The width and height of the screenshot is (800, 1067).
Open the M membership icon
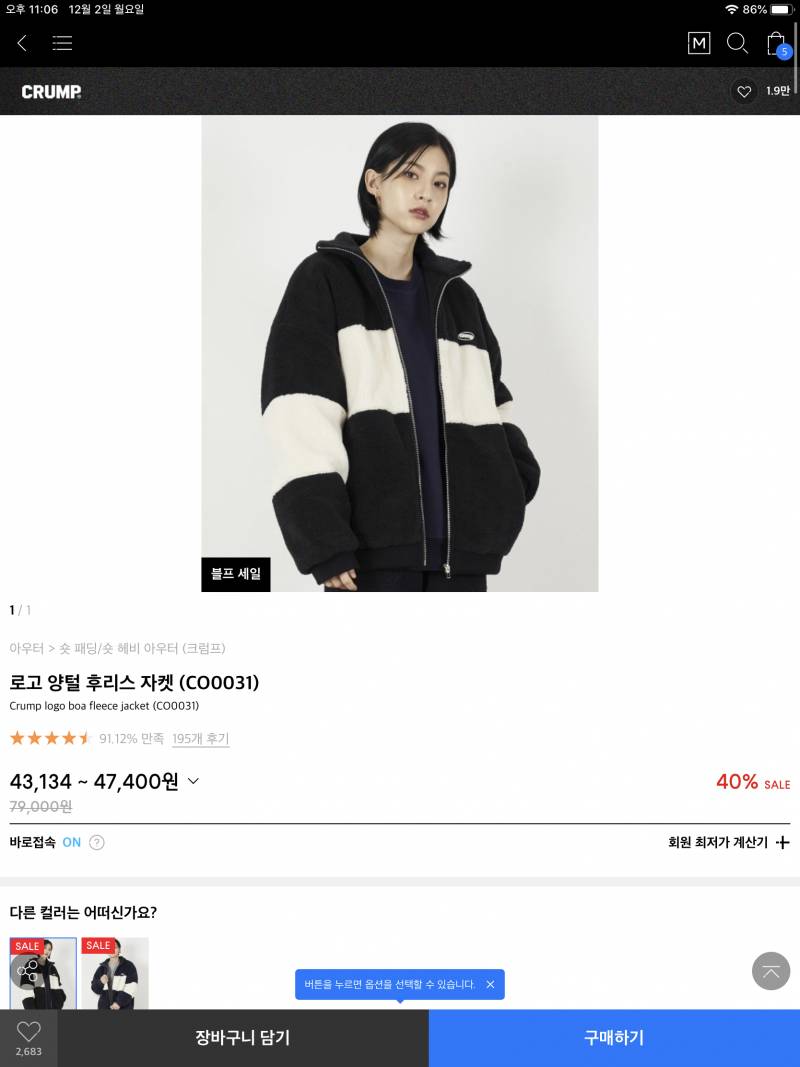(699, 43)
